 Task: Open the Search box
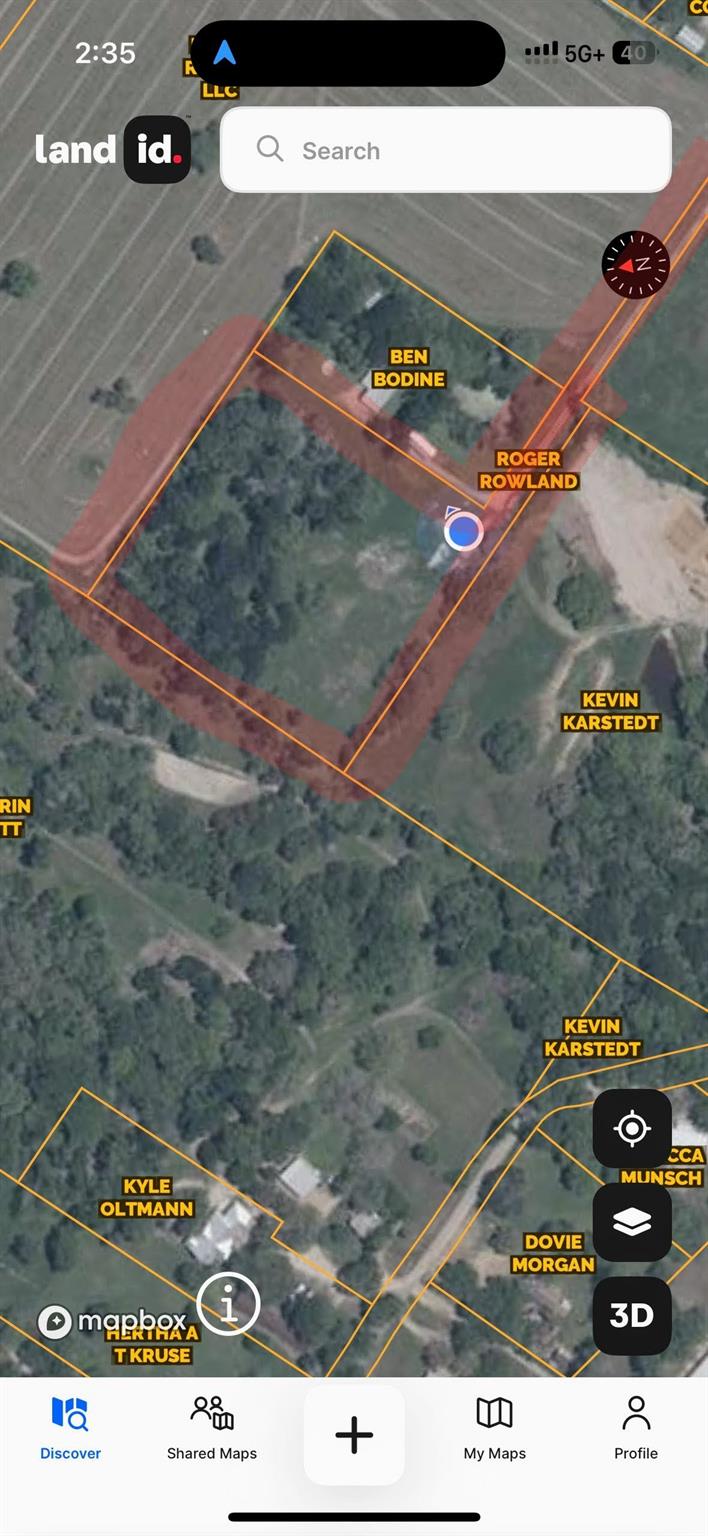pyautogui.click(x=445, y=150)
